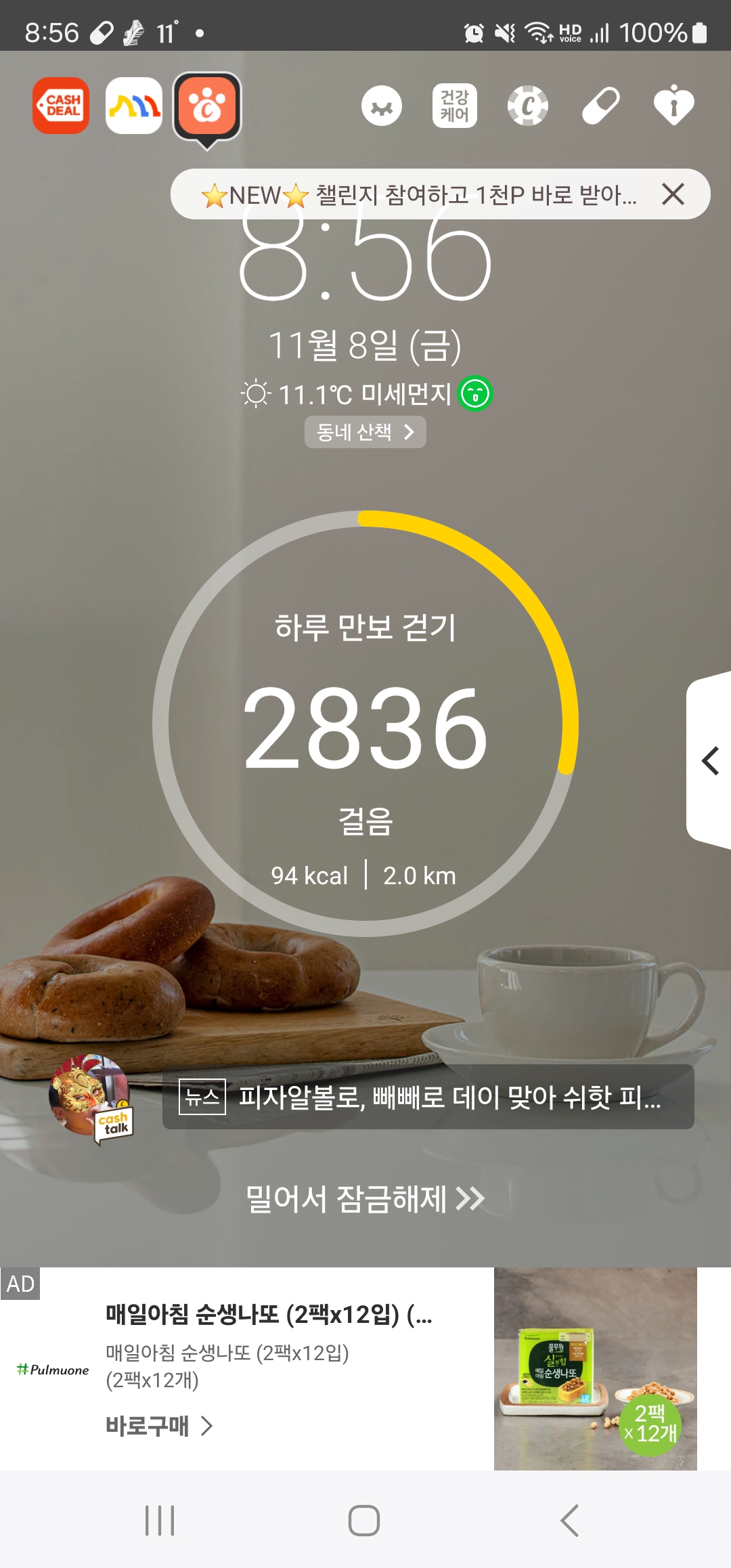Expand the side panel arrow

(x=710, y=761)
